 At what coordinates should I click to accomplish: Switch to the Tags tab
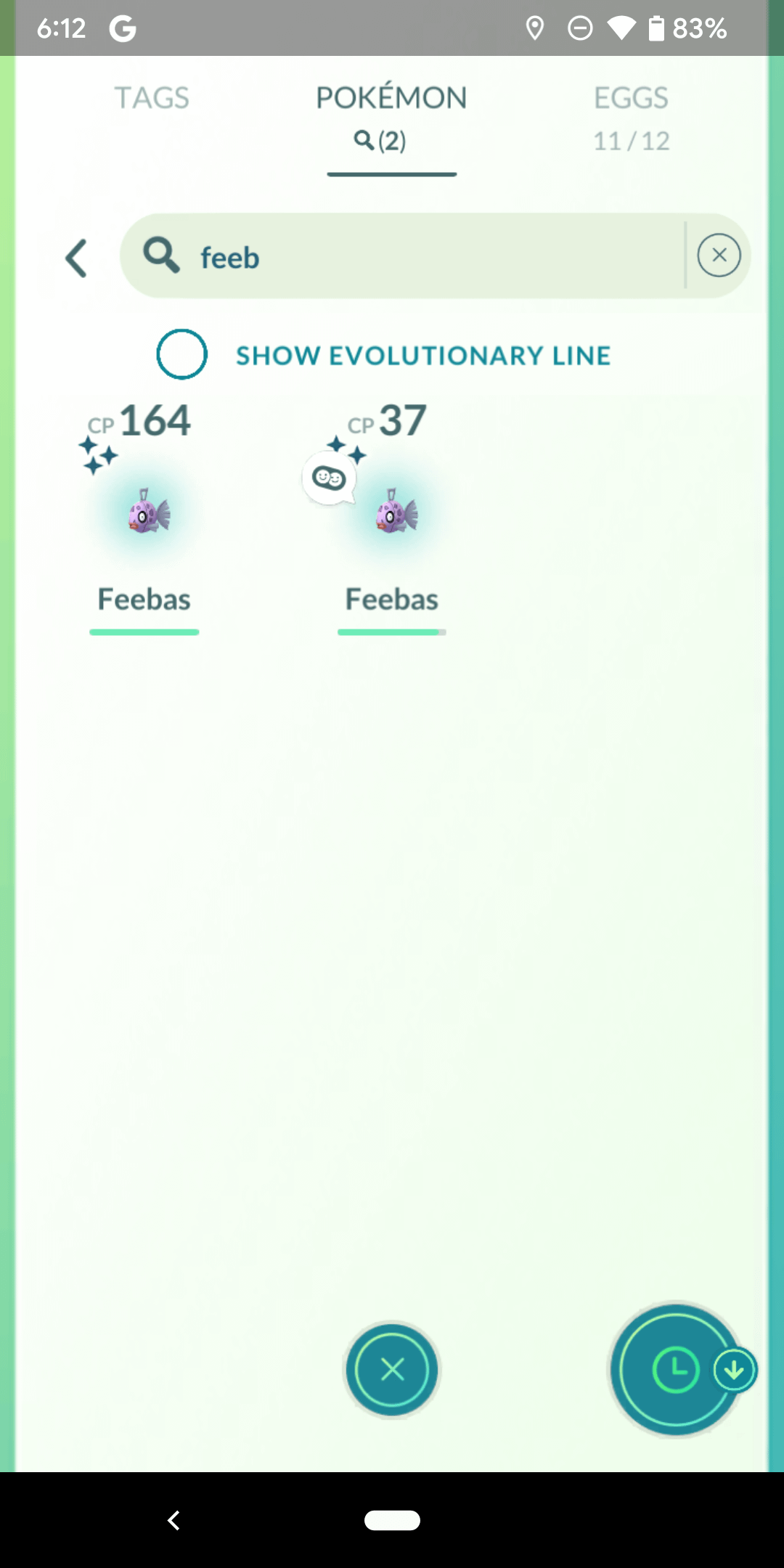(x=152, y=98)
